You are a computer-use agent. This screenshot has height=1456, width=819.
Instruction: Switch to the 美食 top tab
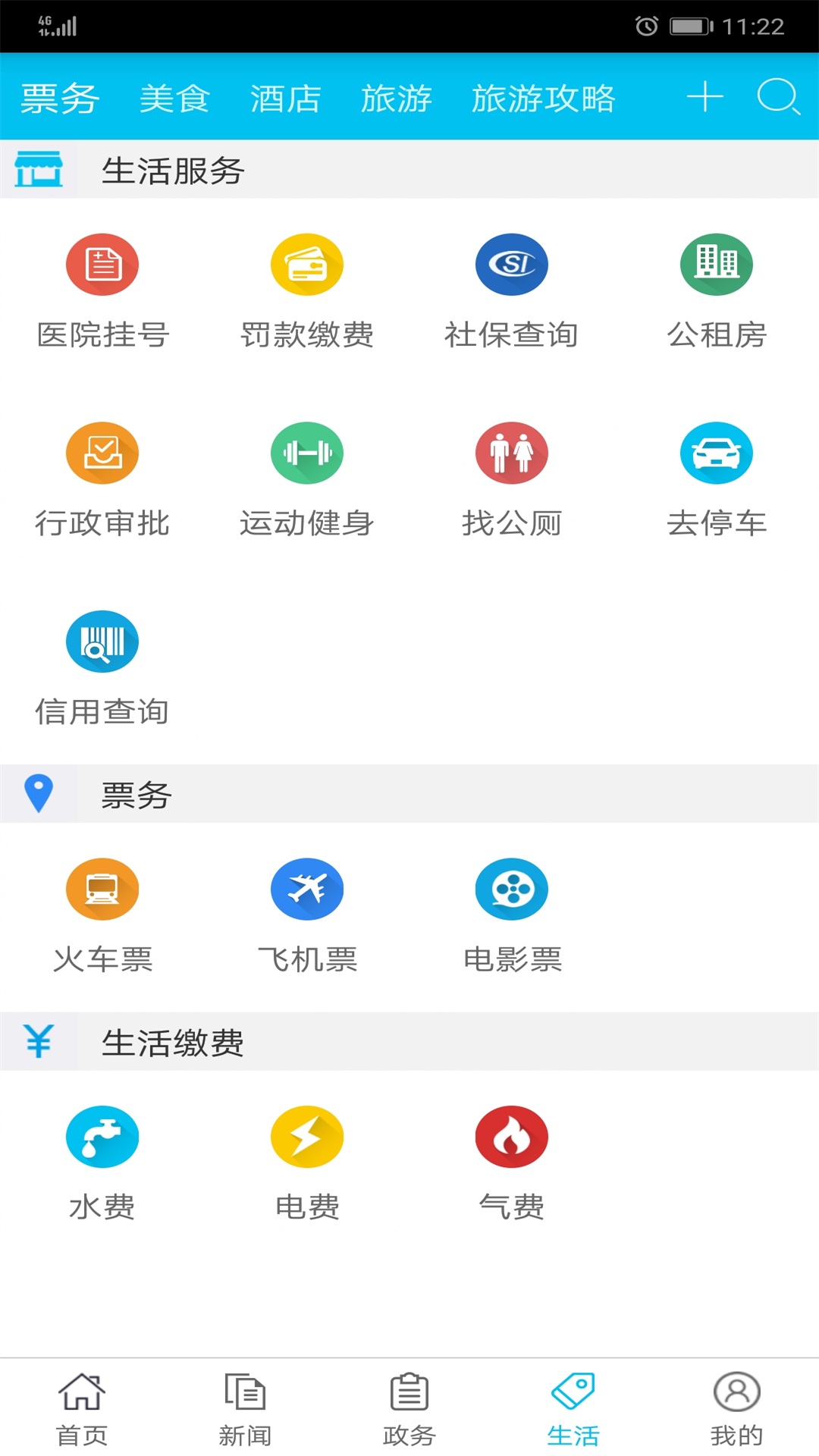174,99
